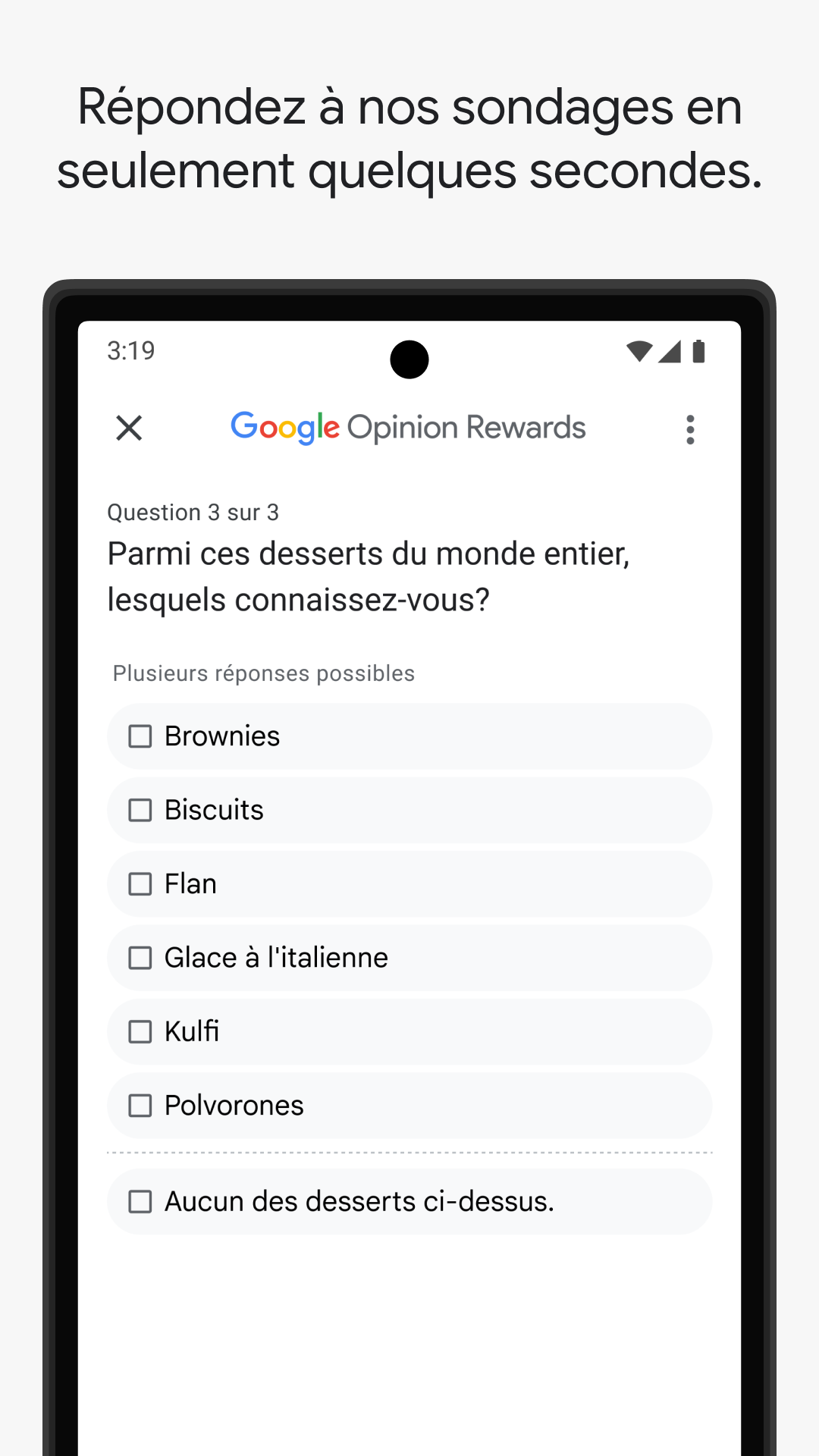Viewport: 819px width, 1456px height.
Task: Select Aucun des desserts ci-dessus
Action: [141, 1201]
